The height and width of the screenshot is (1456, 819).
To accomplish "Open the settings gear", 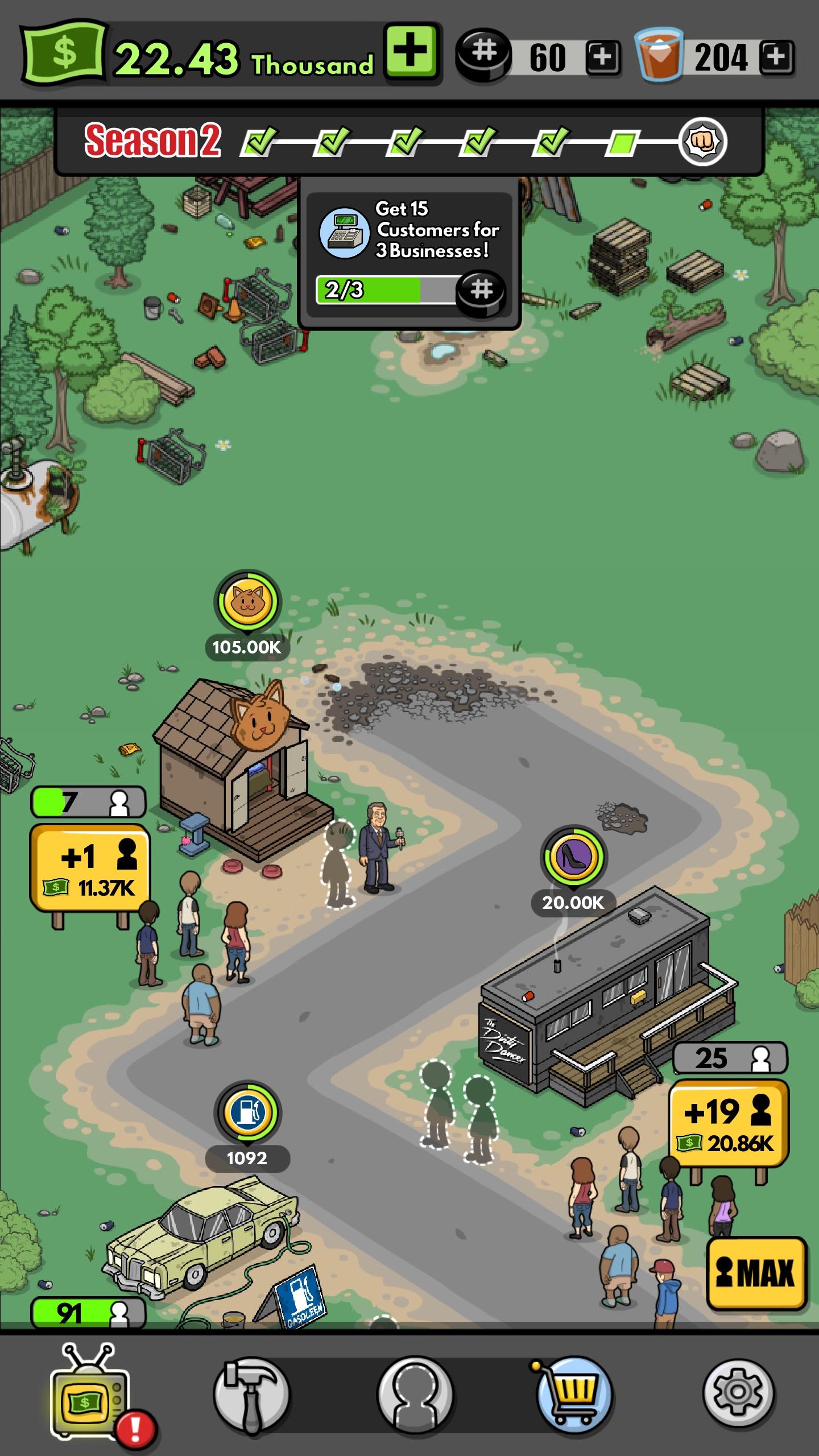I will [x=738, y=1393].
